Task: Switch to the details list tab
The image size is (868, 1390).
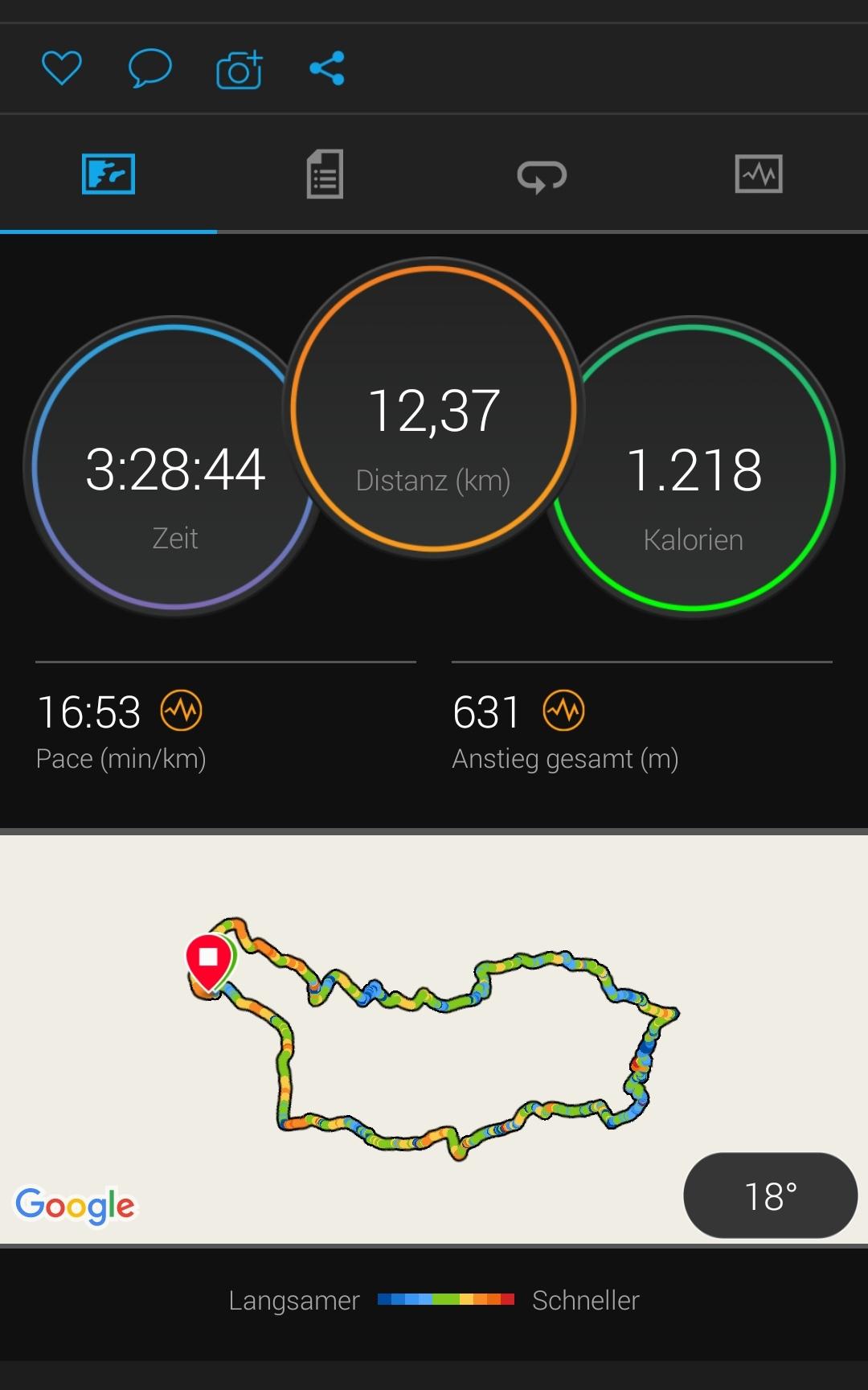Action: pyautogui.click(x=325, y=174)
